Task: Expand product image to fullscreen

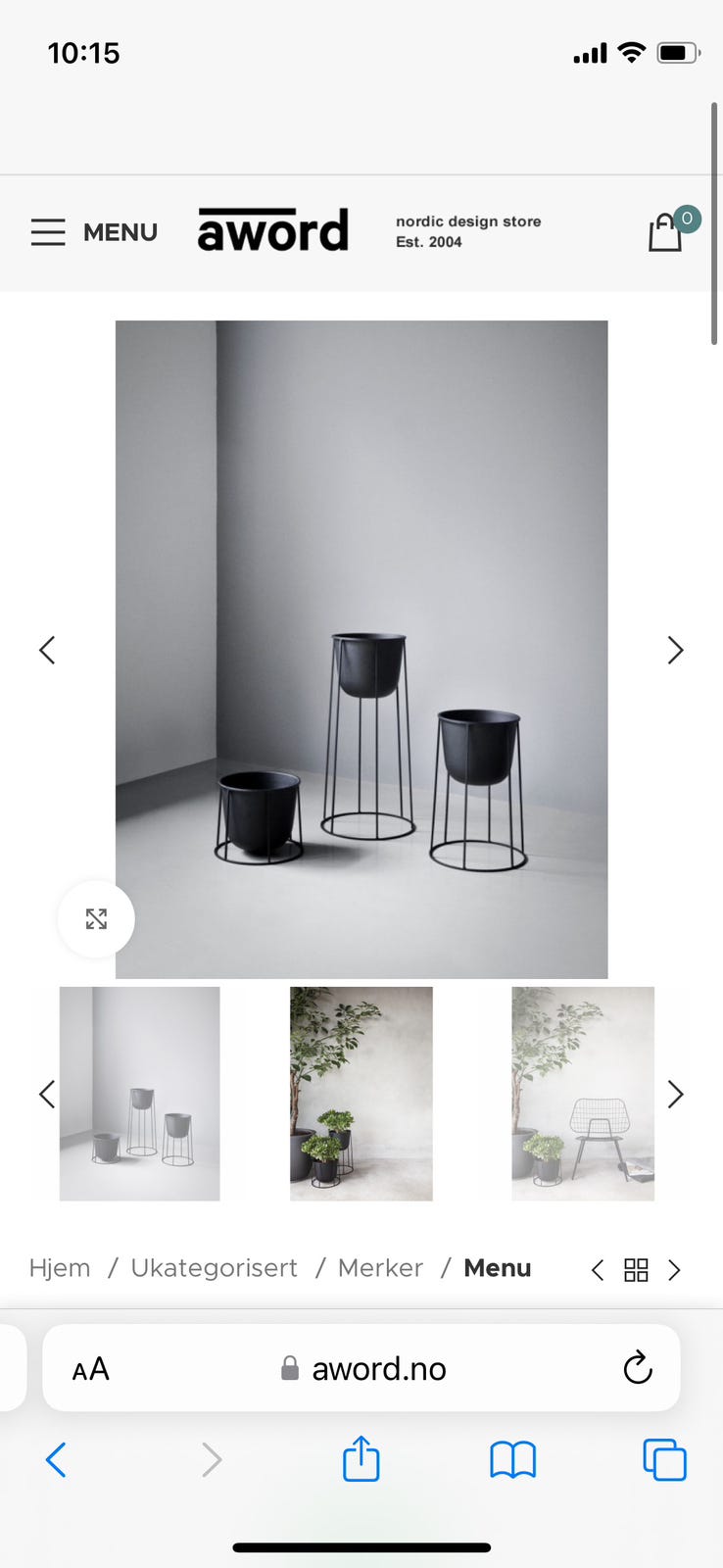Action: click(95, 919)
